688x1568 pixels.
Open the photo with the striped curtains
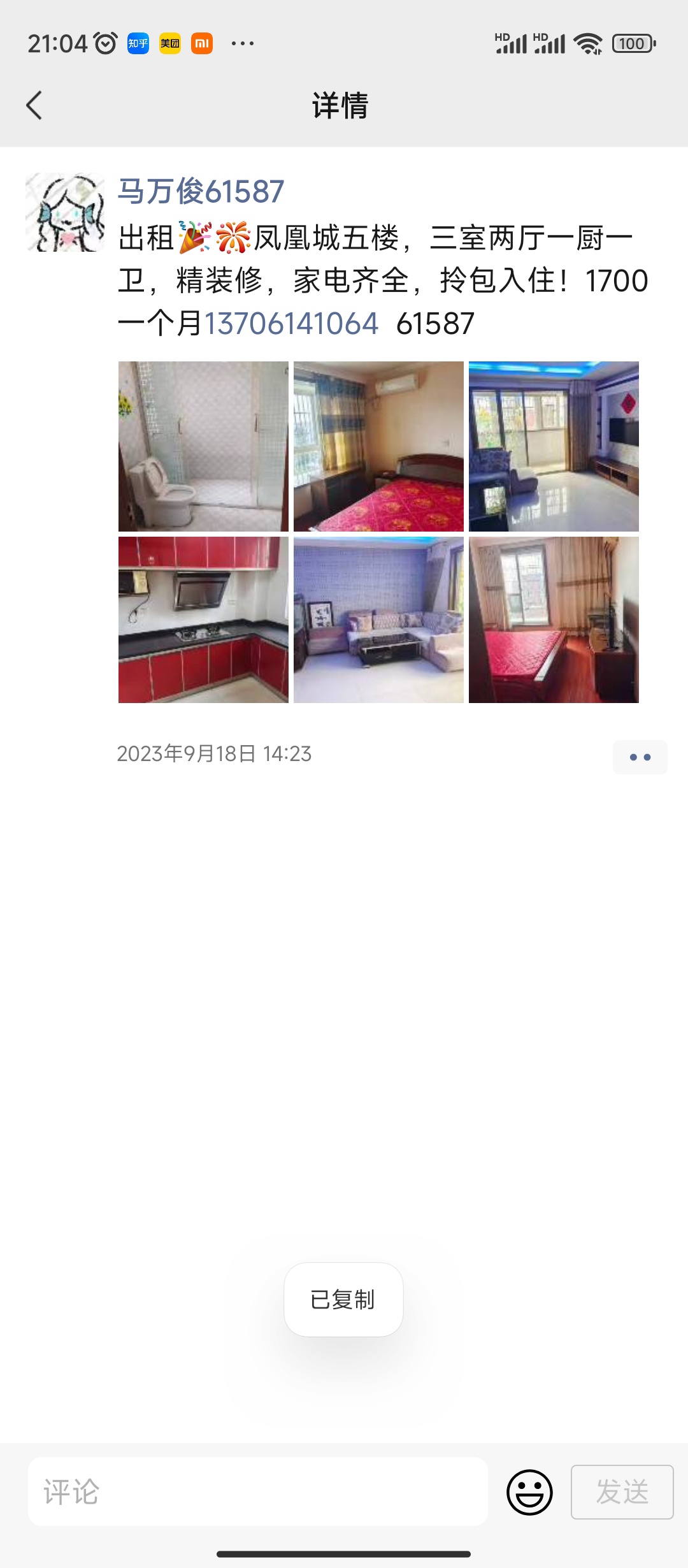coord(378,446)
